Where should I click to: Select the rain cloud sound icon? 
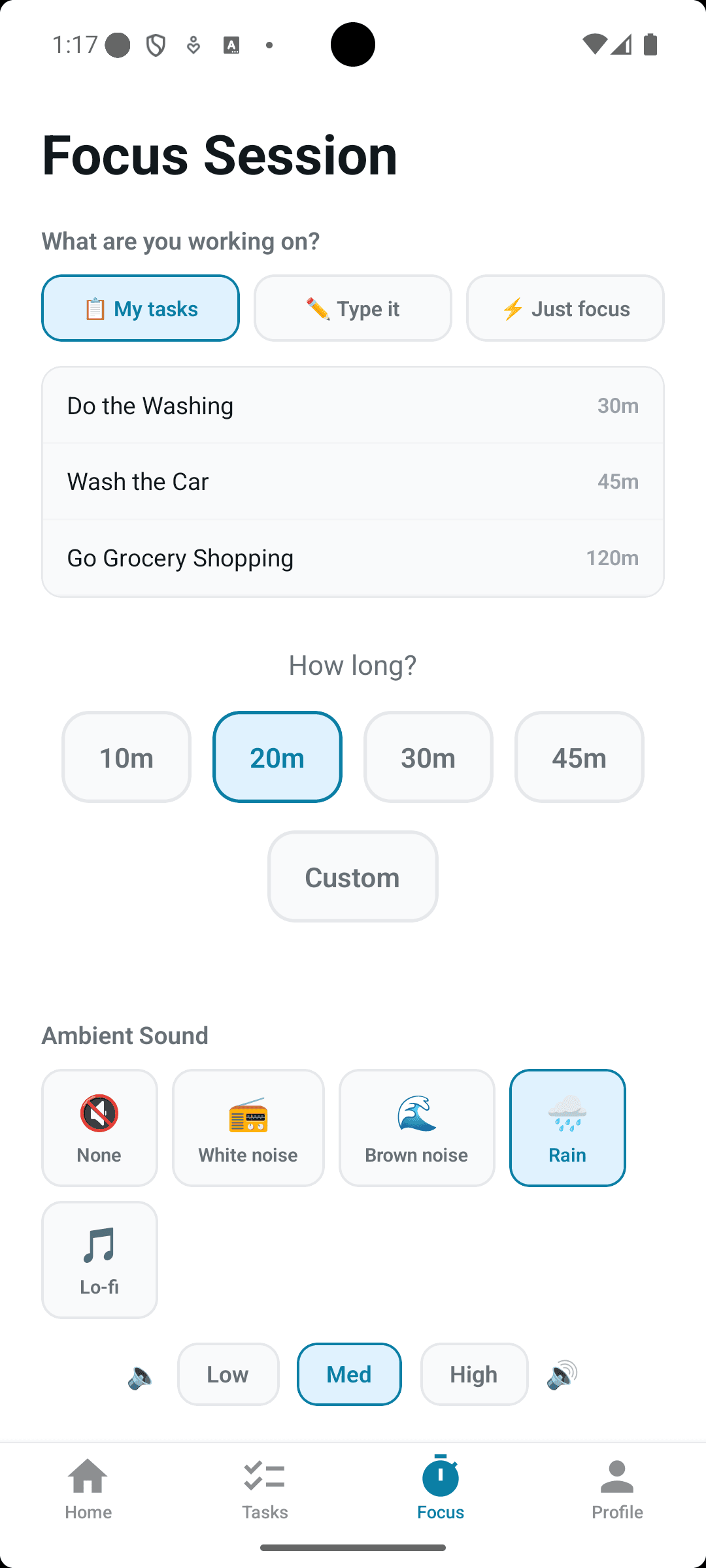click(567, 1114)
